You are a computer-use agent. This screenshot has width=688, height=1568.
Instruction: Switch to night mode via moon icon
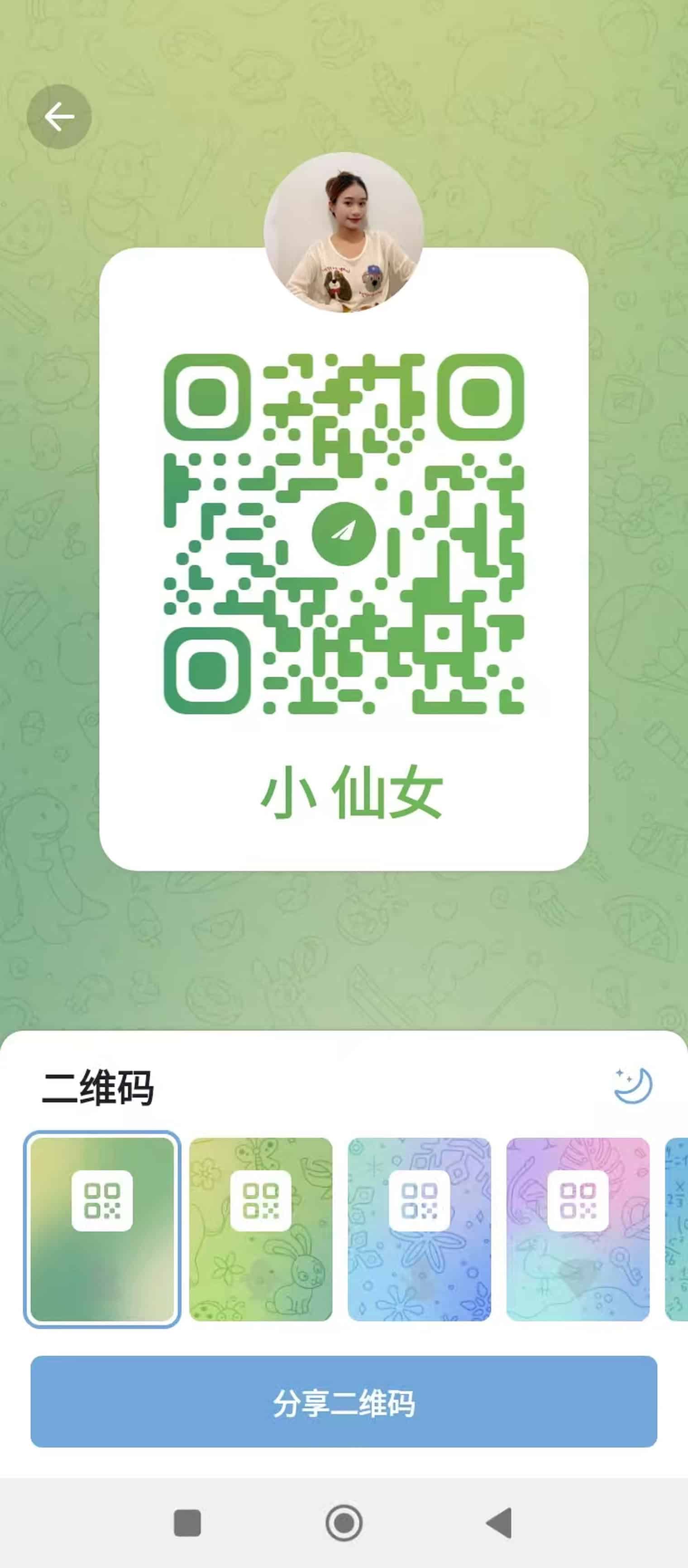tap(633, 1085)
